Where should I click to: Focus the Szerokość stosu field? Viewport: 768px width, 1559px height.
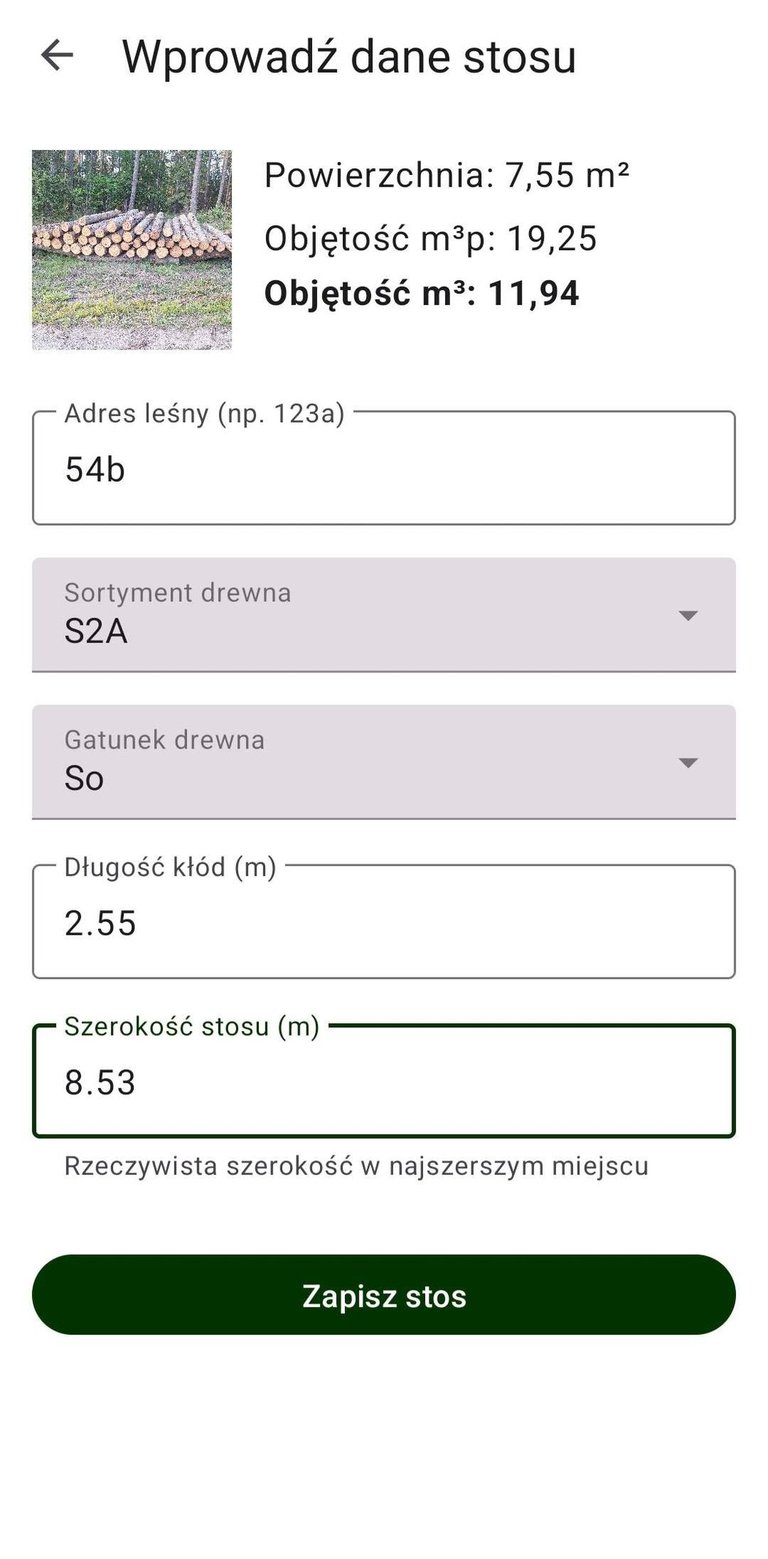point(384,1081)
